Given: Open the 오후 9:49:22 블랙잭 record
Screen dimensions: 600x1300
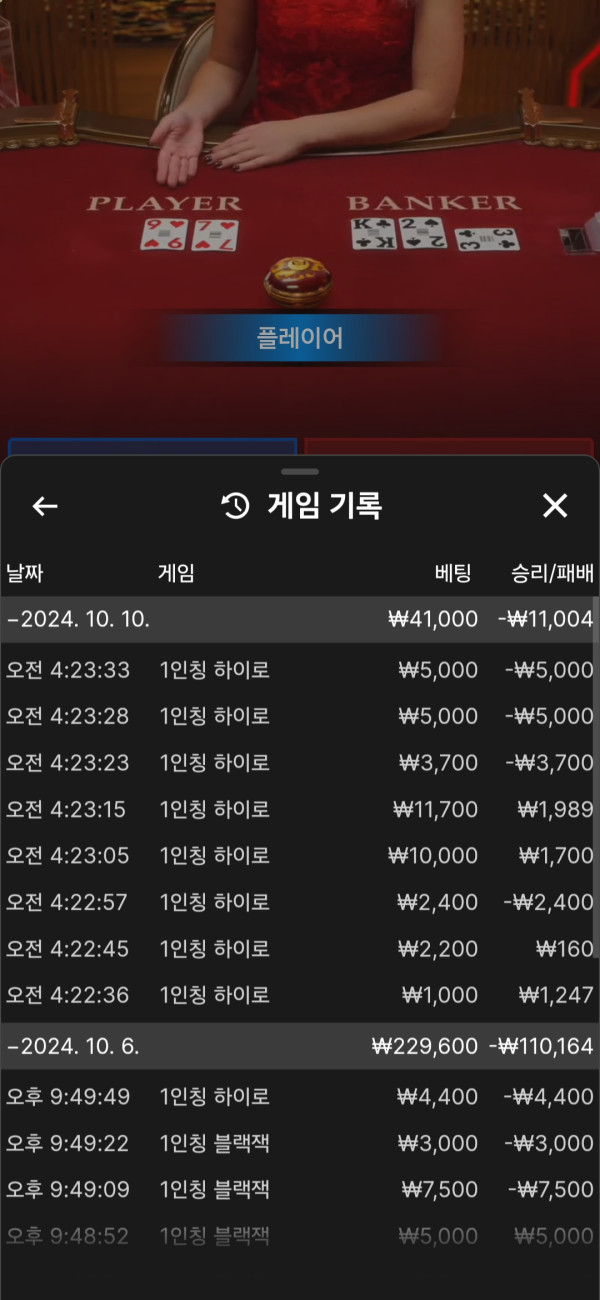Looking at the screenshot, I should [298, 1143].
